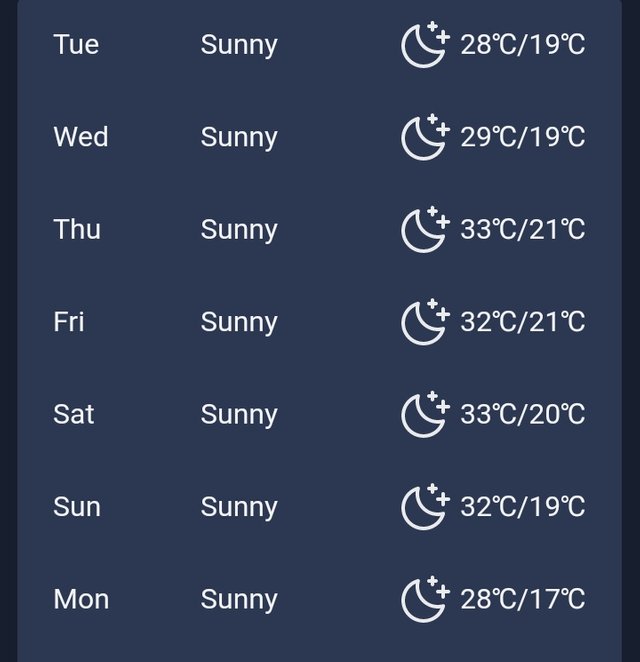
Task: Open Tuesday's forecast row
Action: [319, 45]
